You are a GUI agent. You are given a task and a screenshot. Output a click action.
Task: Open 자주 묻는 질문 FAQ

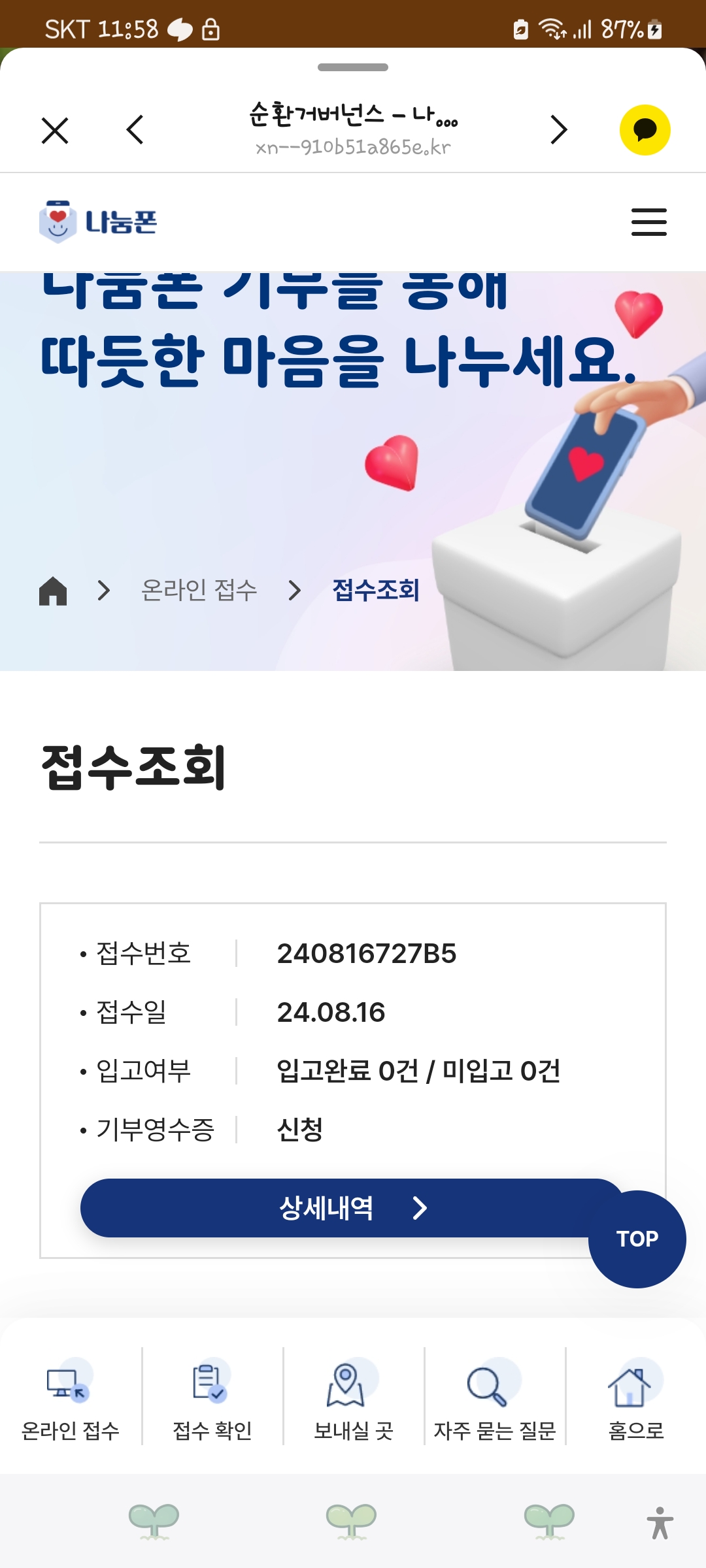coord(495,1399)
